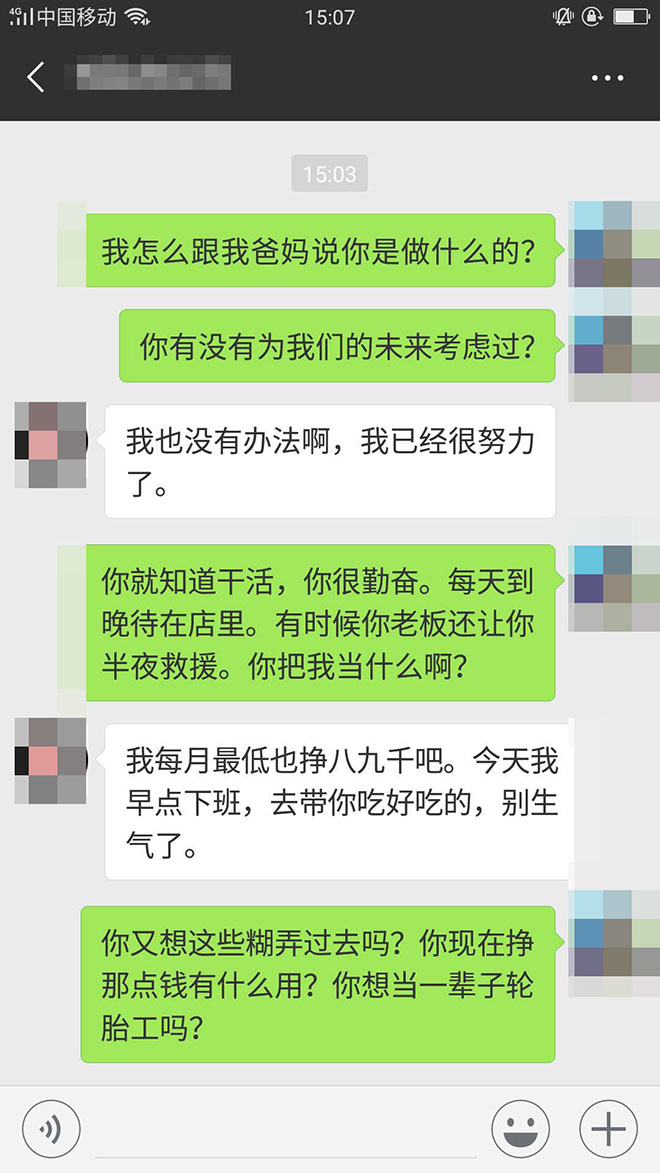Tap the message text input field
Screen dimensions: 660x1173
point(285,1130)
